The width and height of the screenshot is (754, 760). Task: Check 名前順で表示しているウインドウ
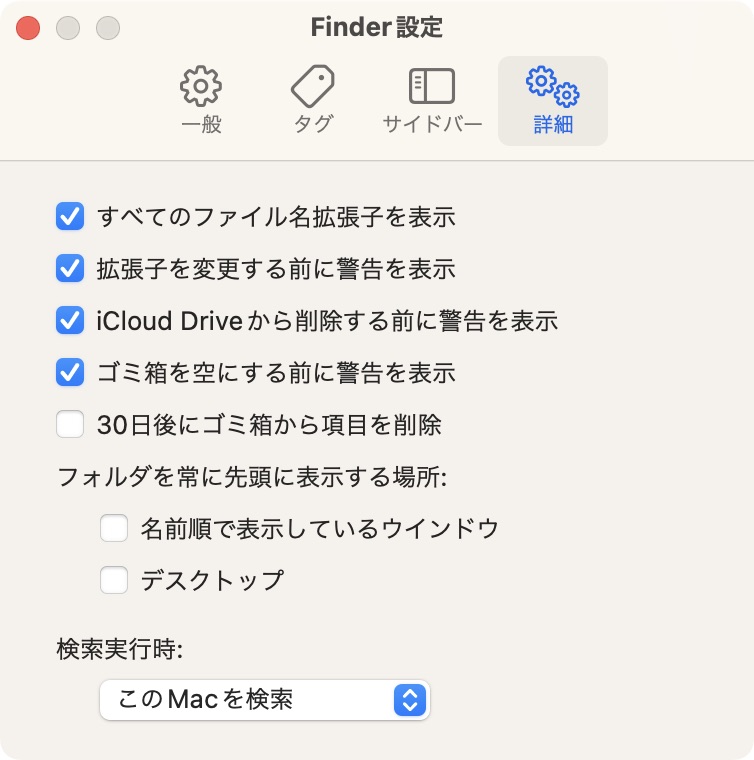114,528
